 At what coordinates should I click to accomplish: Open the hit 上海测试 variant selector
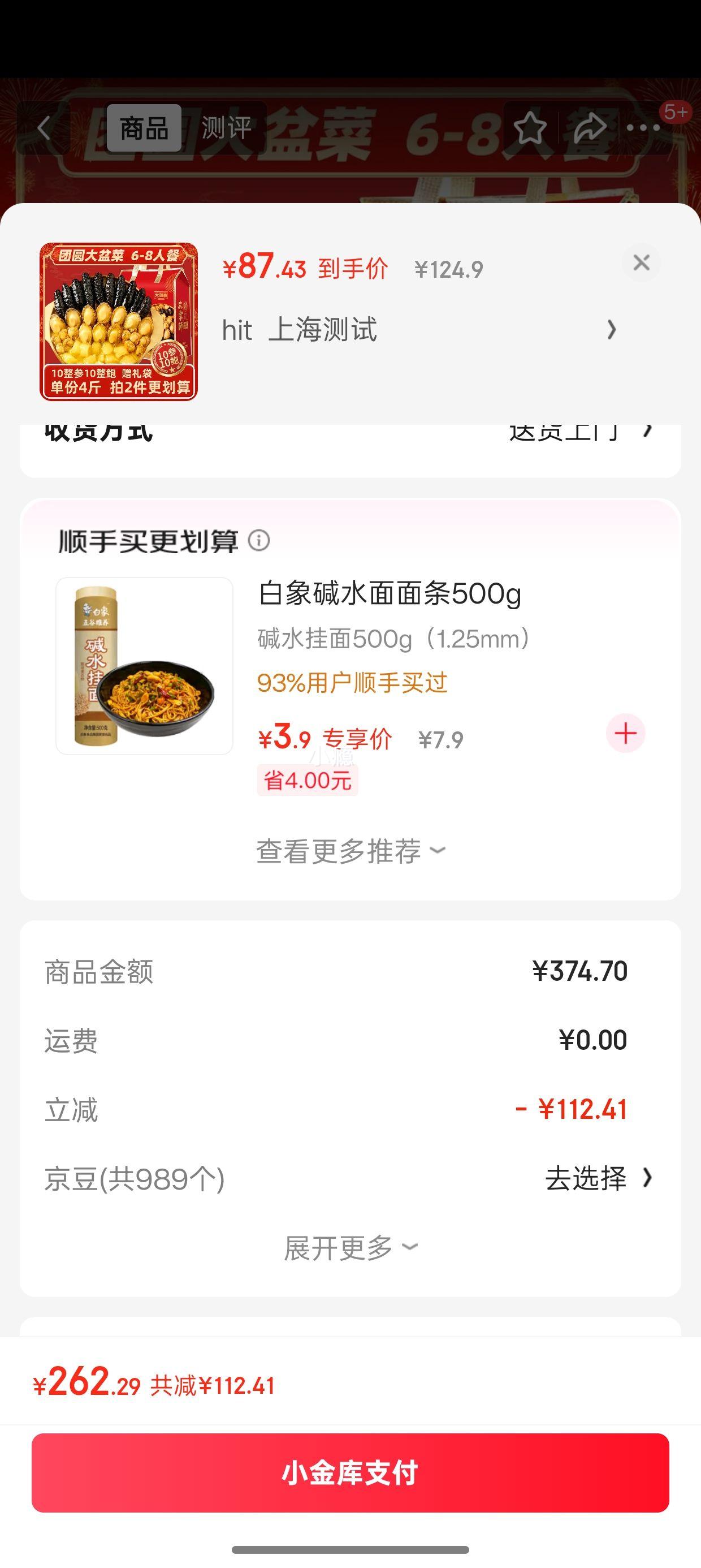pos(420,329)
